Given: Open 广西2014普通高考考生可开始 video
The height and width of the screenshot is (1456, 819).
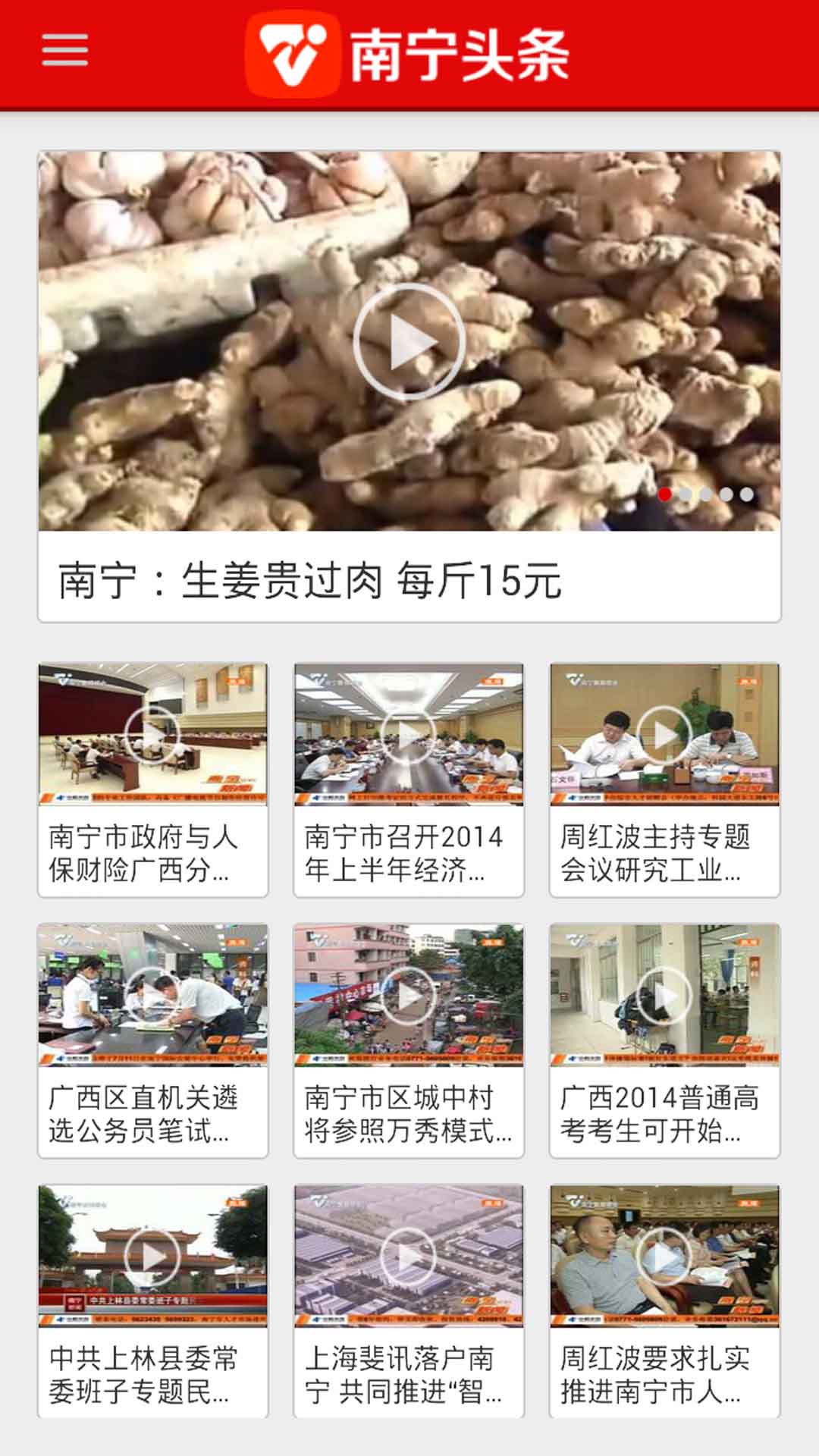Looking at the screenshot, I should pos(664,996).
